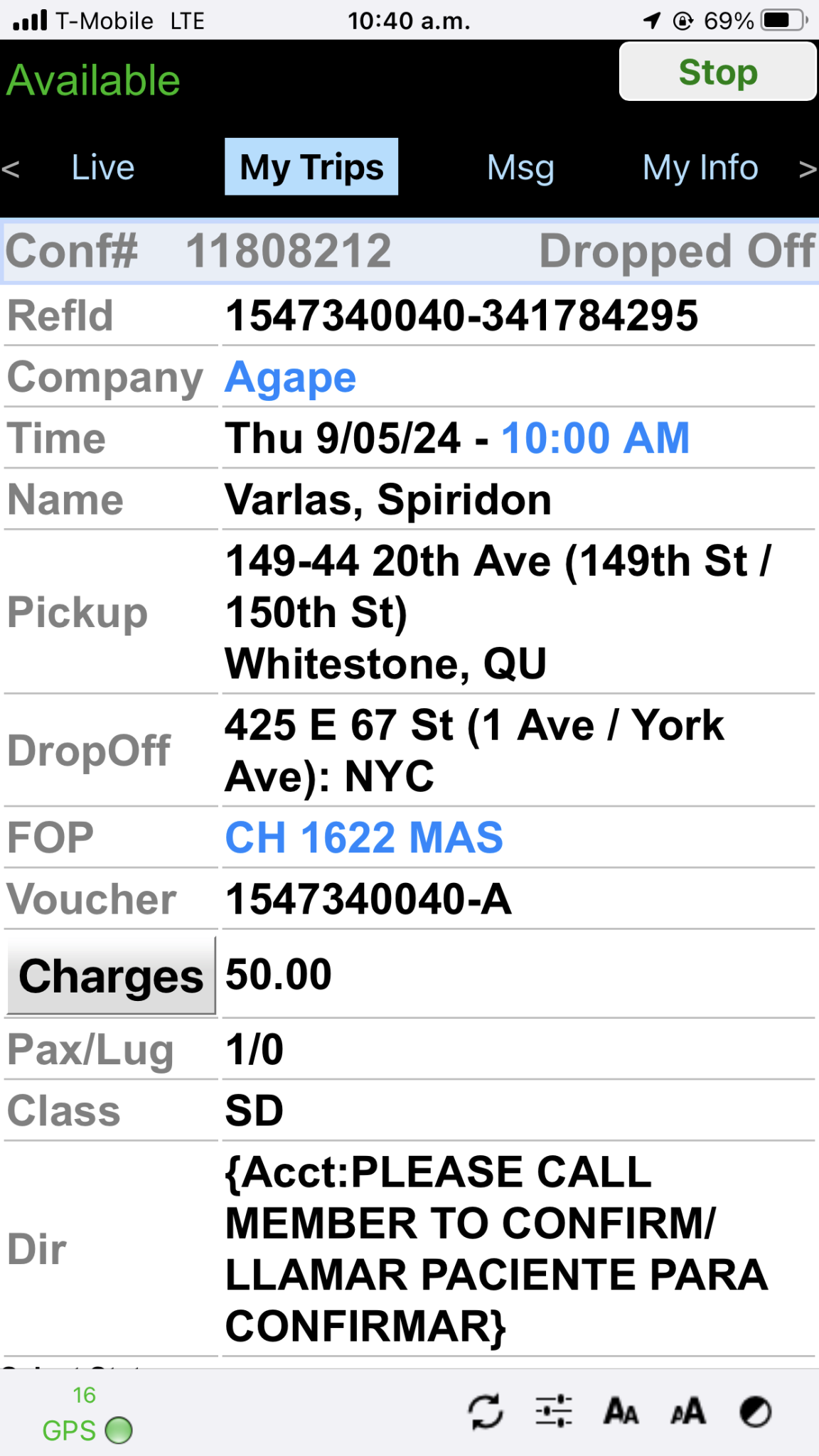This screenshot has width=819, height=1456.
Task: Refresh the trip with the sync icon
Action: point(486,1411)
